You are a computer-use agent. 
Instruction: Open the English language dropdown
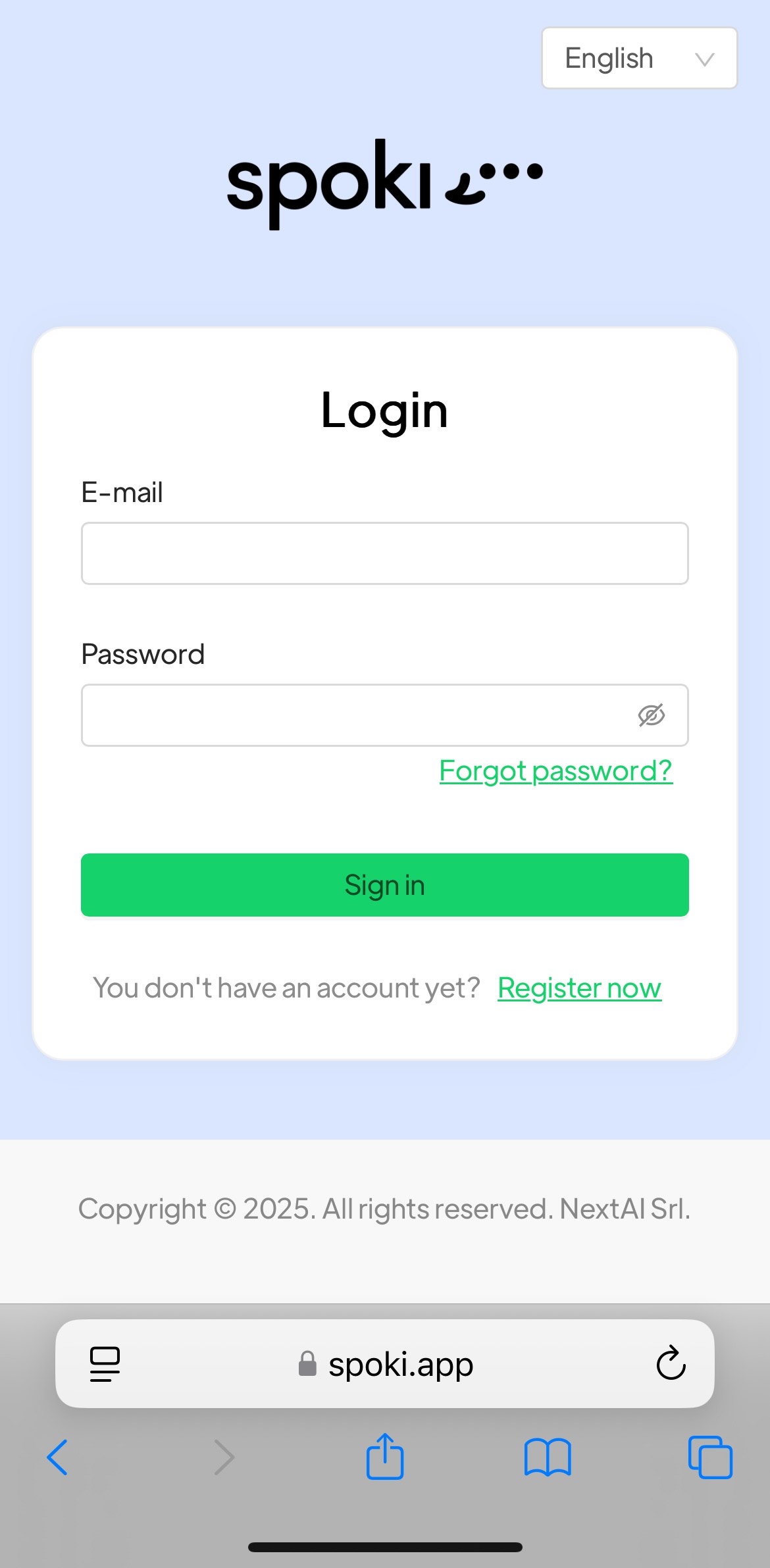pyautogui.click(x=639, y=59)
